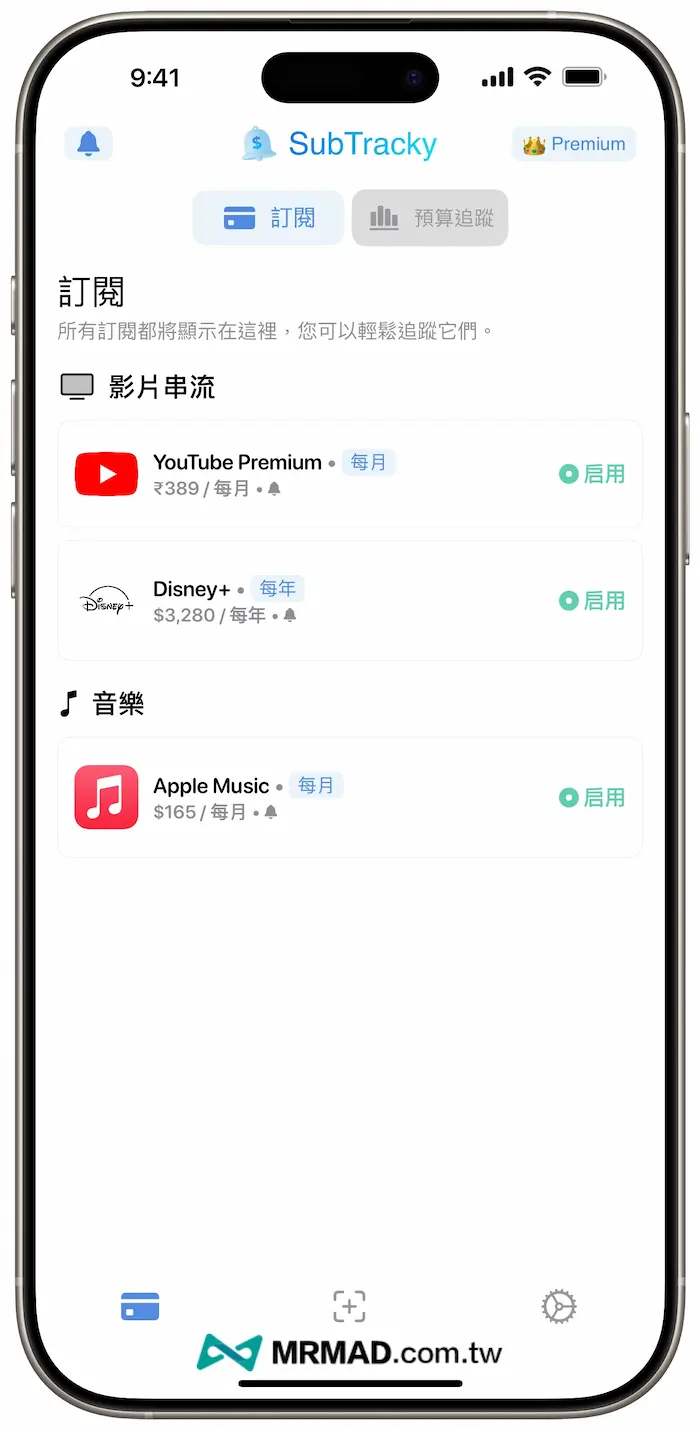Open the Apple Music subscription

(x=349, y=798)
